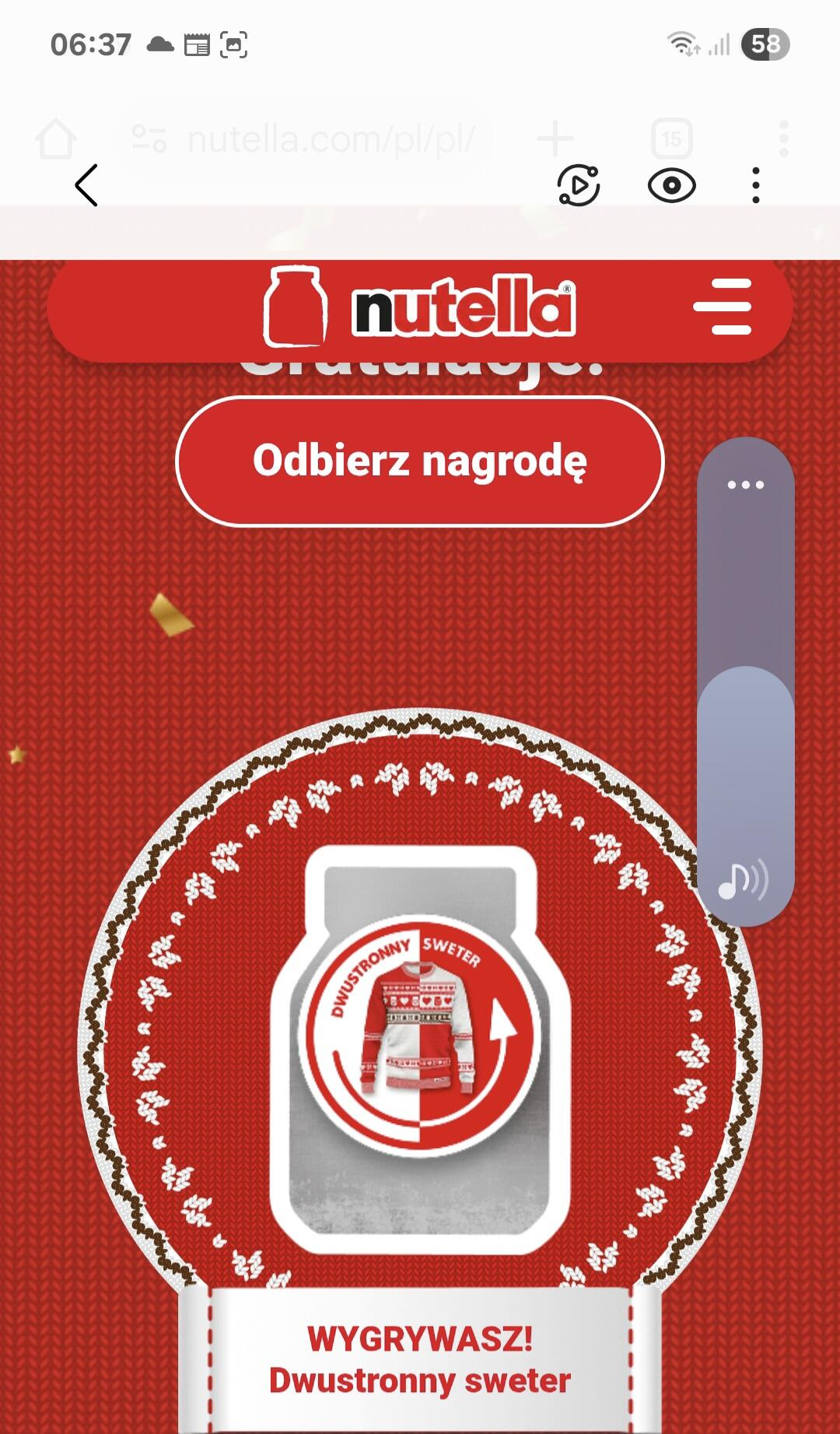Open the Nutella hamburger menu
The image size is (840, 1434).
coord(723,307)
